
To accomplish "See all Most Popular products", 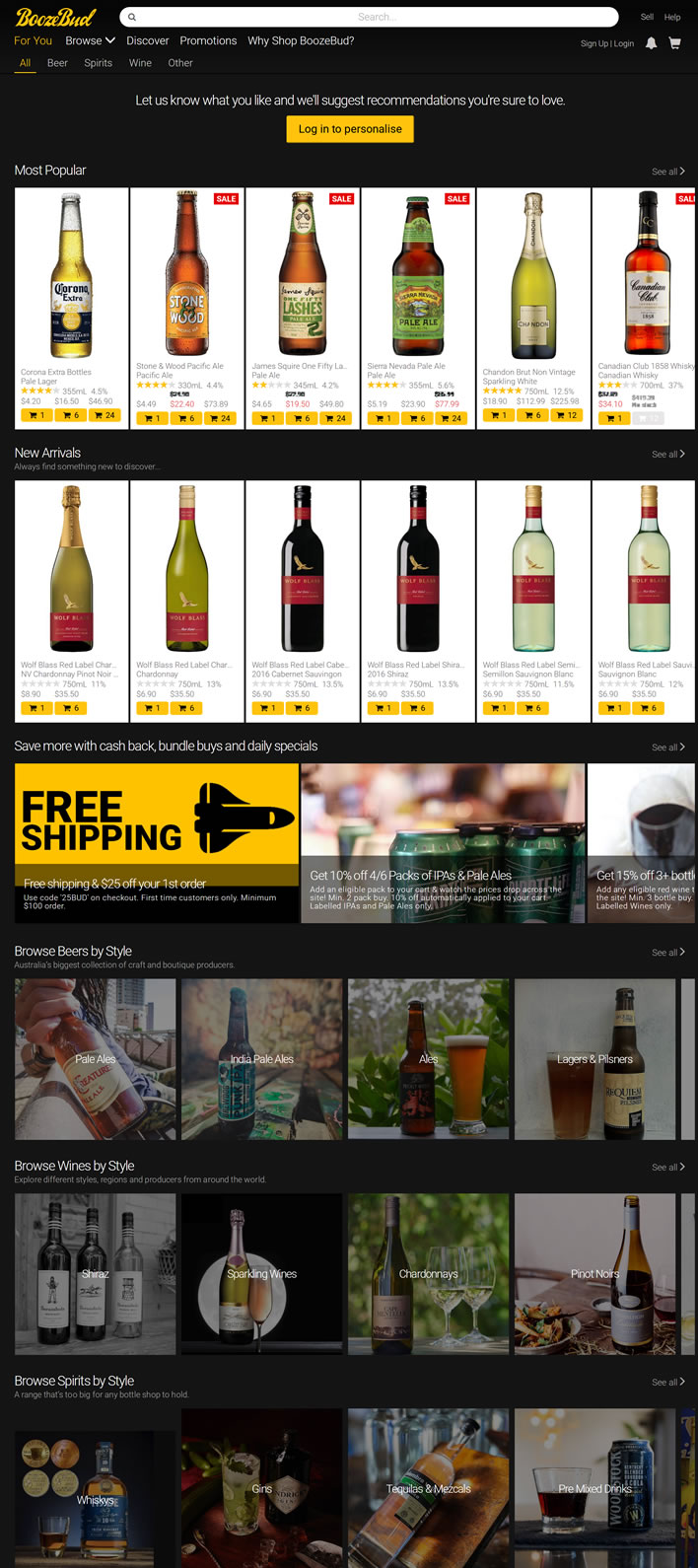I will coord(667,172).
